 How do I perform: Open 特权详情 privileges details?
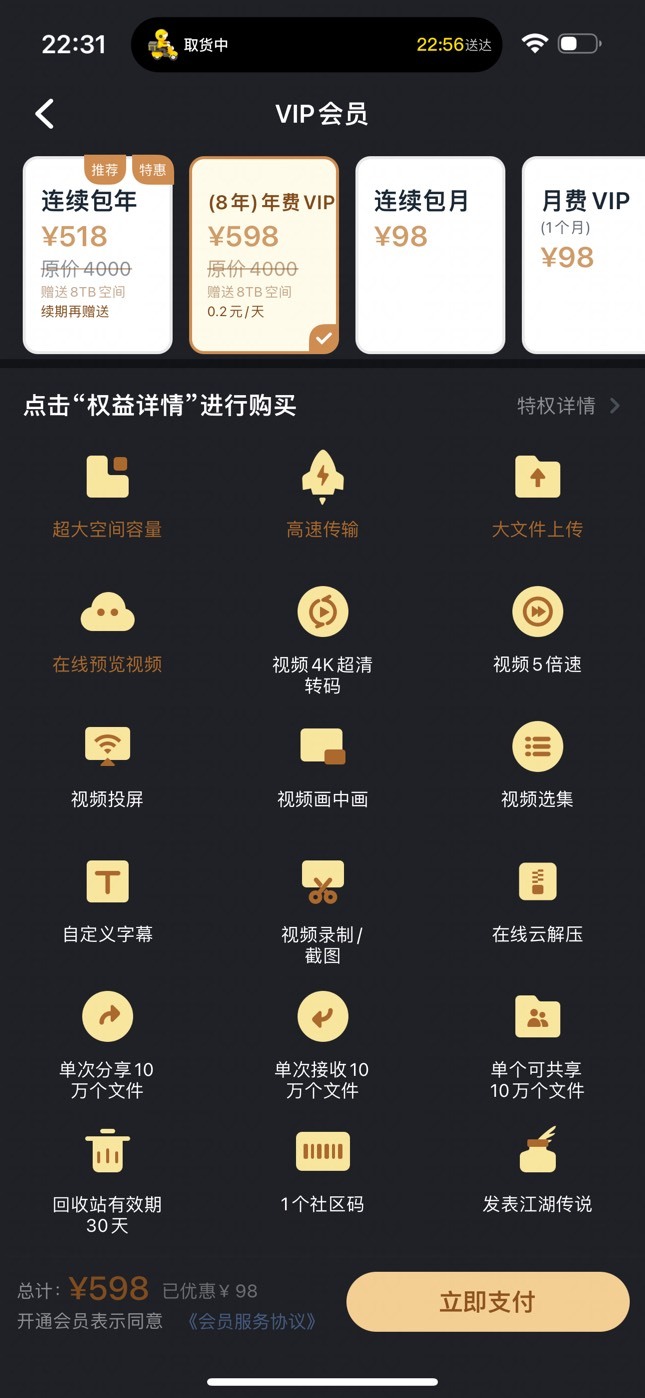coord(569,406)
